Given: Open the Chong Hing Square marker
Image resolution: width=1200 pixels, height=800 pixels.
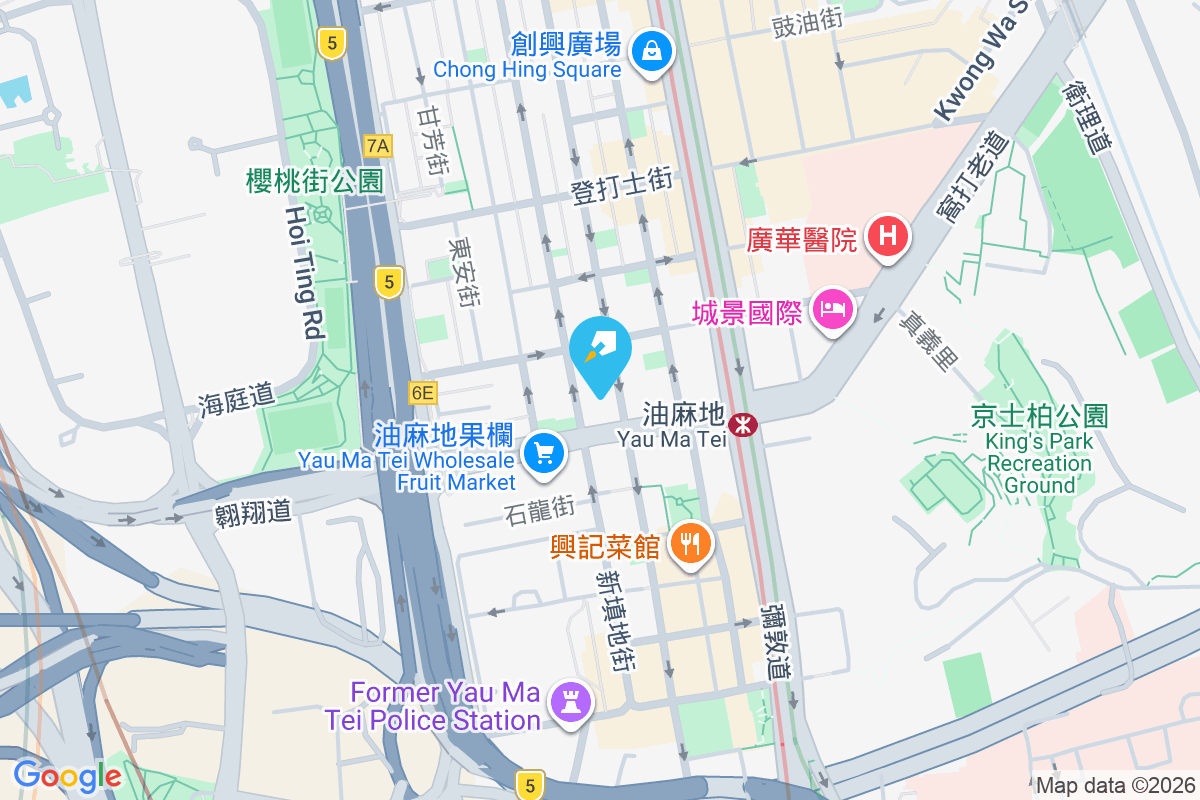Looking at the screenshot, I should 652,47.
